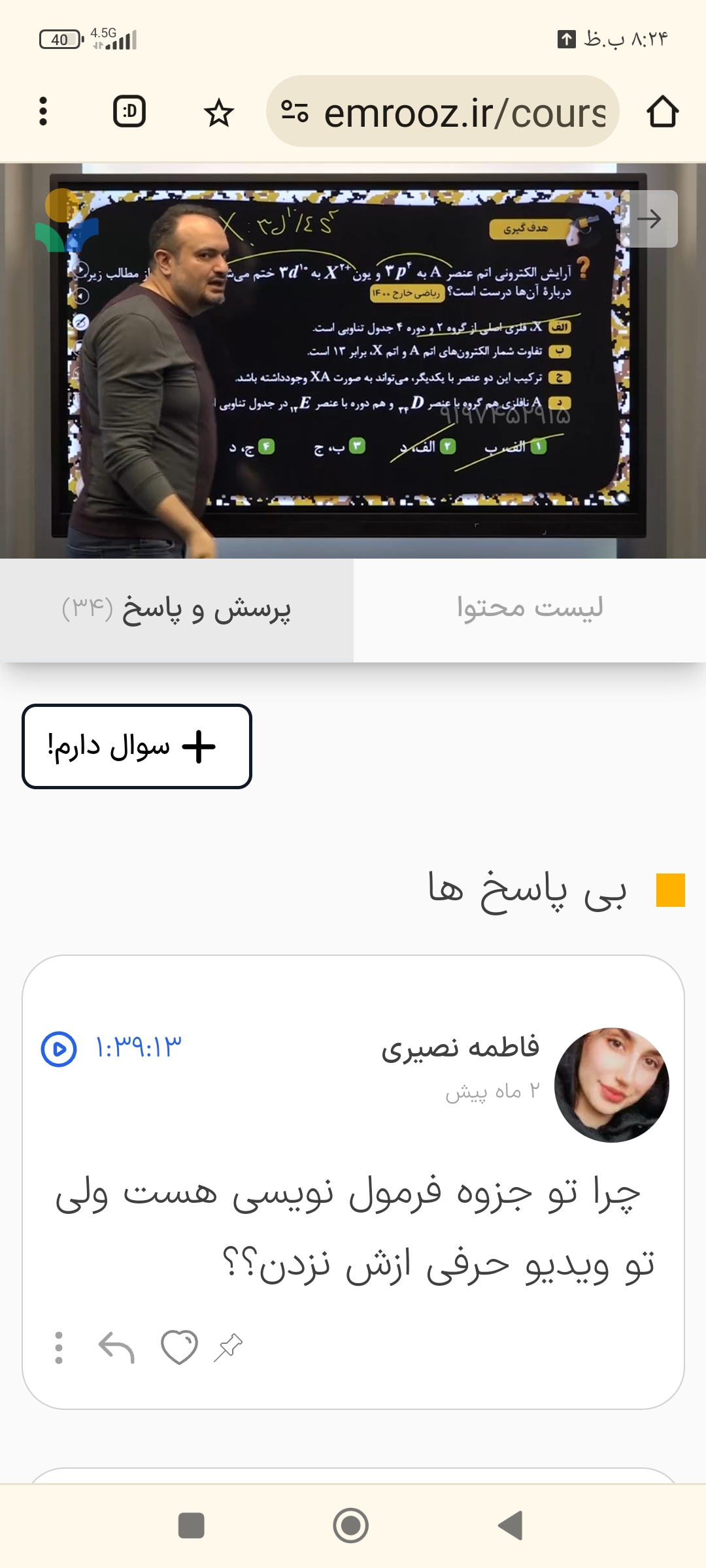
Task: Pin فاطمه نصیری's question
Action: pos(228,1347)
